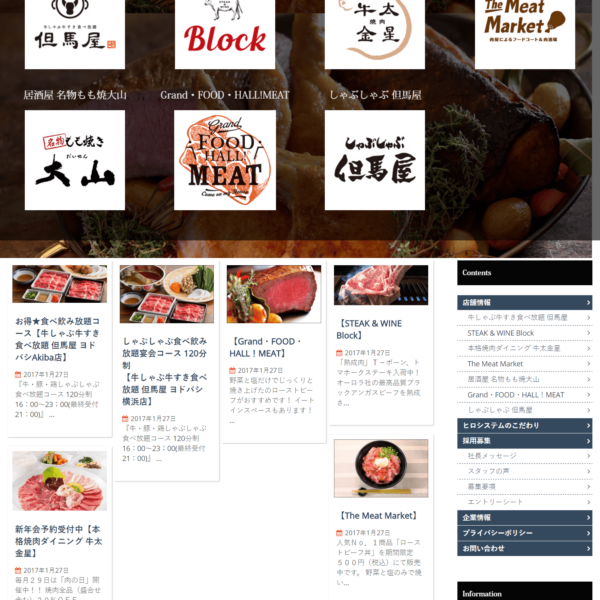Viewport: 600px width, 600px height.
Task: Open 採用募集 sidebar section
Action: tap(525, 440)
